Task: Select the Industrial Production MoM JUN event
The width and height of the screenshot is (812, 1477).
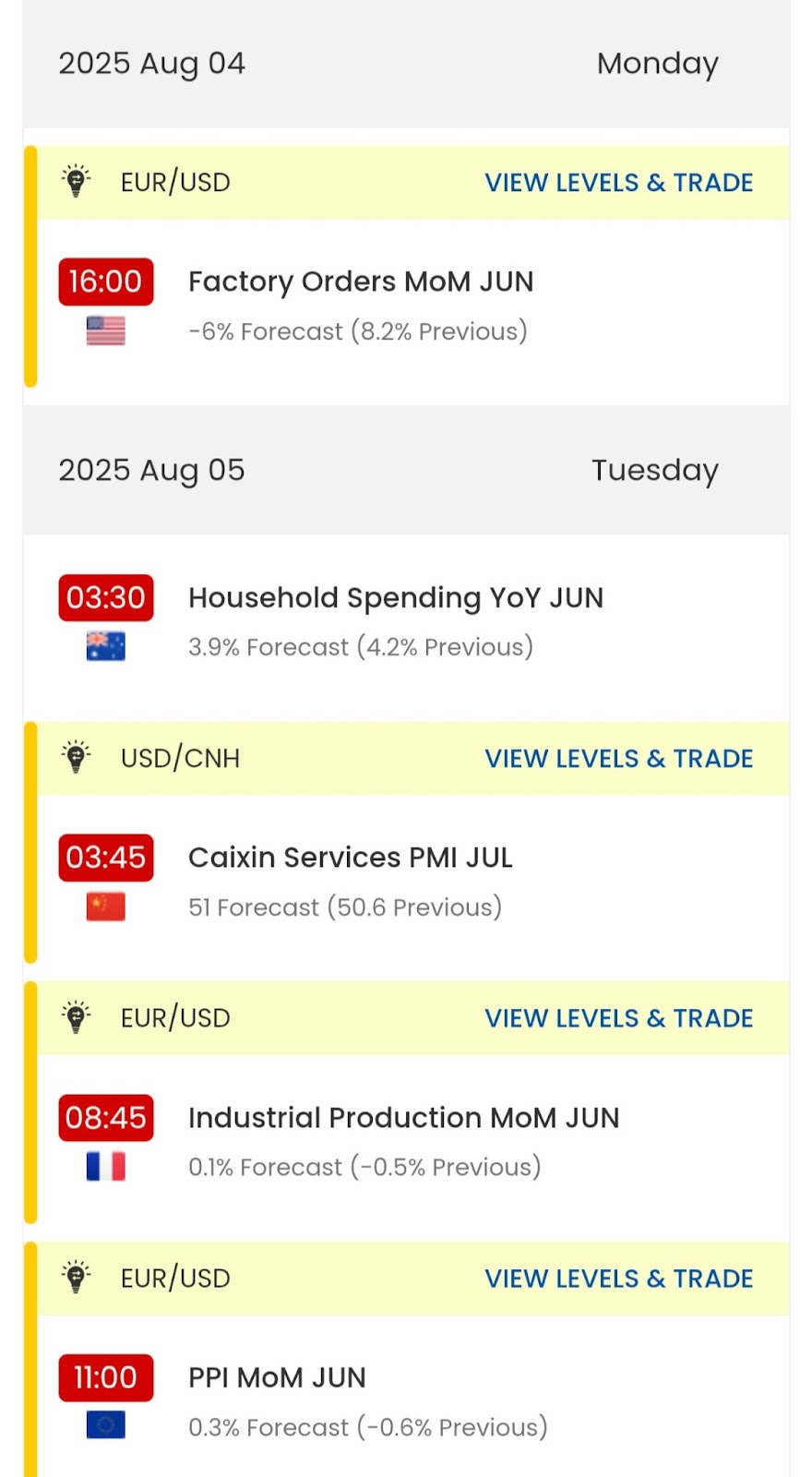Action: coord(404,1118)
